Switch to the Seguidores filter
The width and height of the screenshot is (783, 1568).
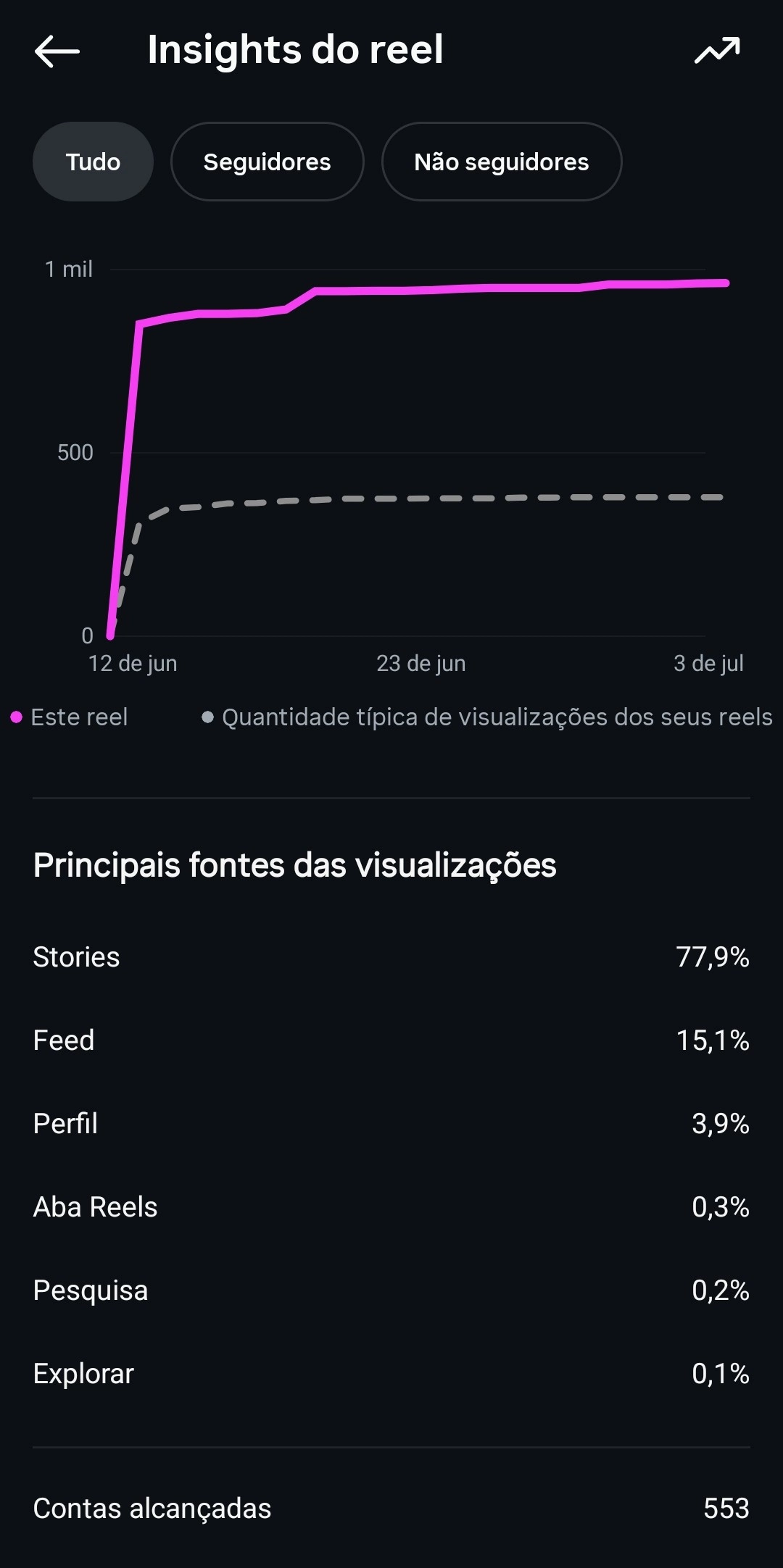[x=267, y=162]
